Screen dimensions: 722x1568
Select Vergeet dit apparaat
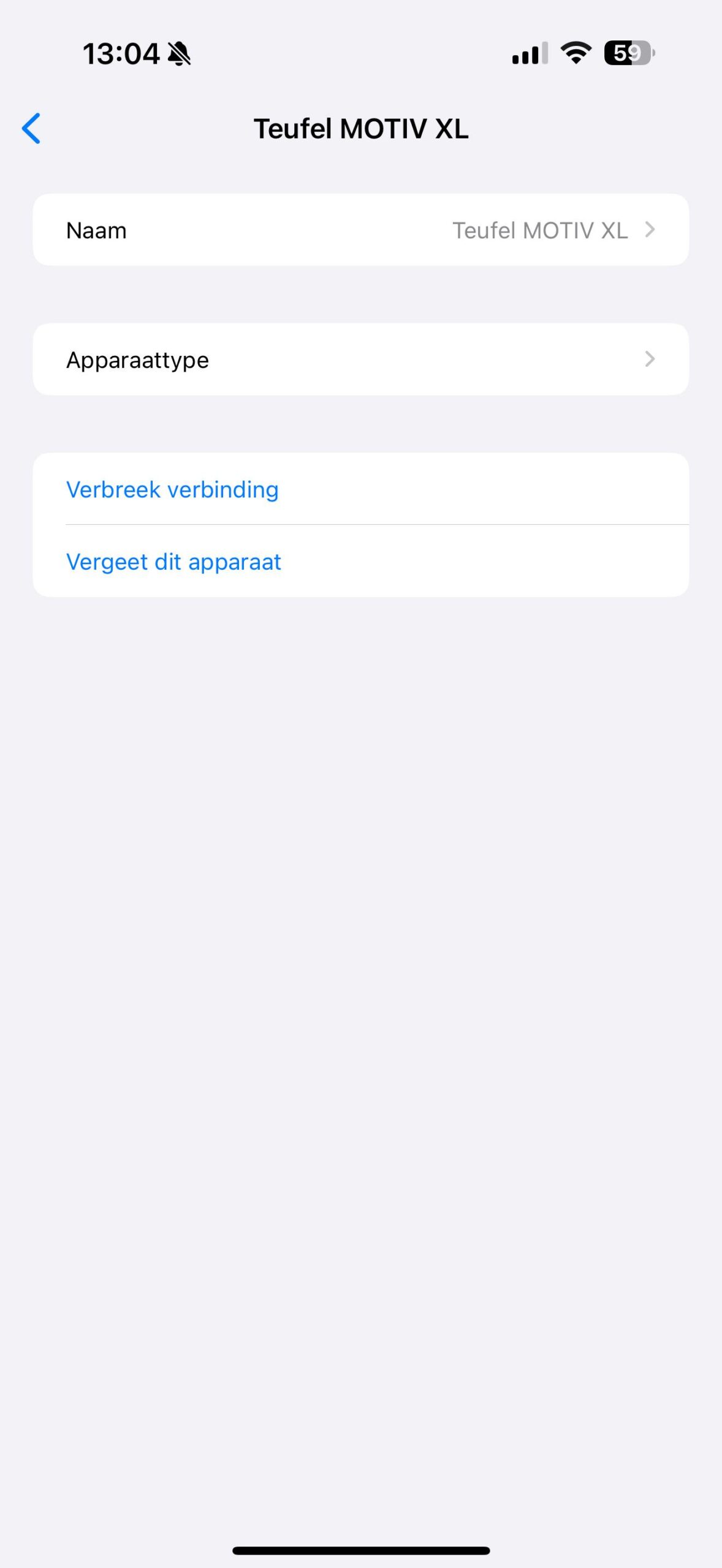click(174, 562)
